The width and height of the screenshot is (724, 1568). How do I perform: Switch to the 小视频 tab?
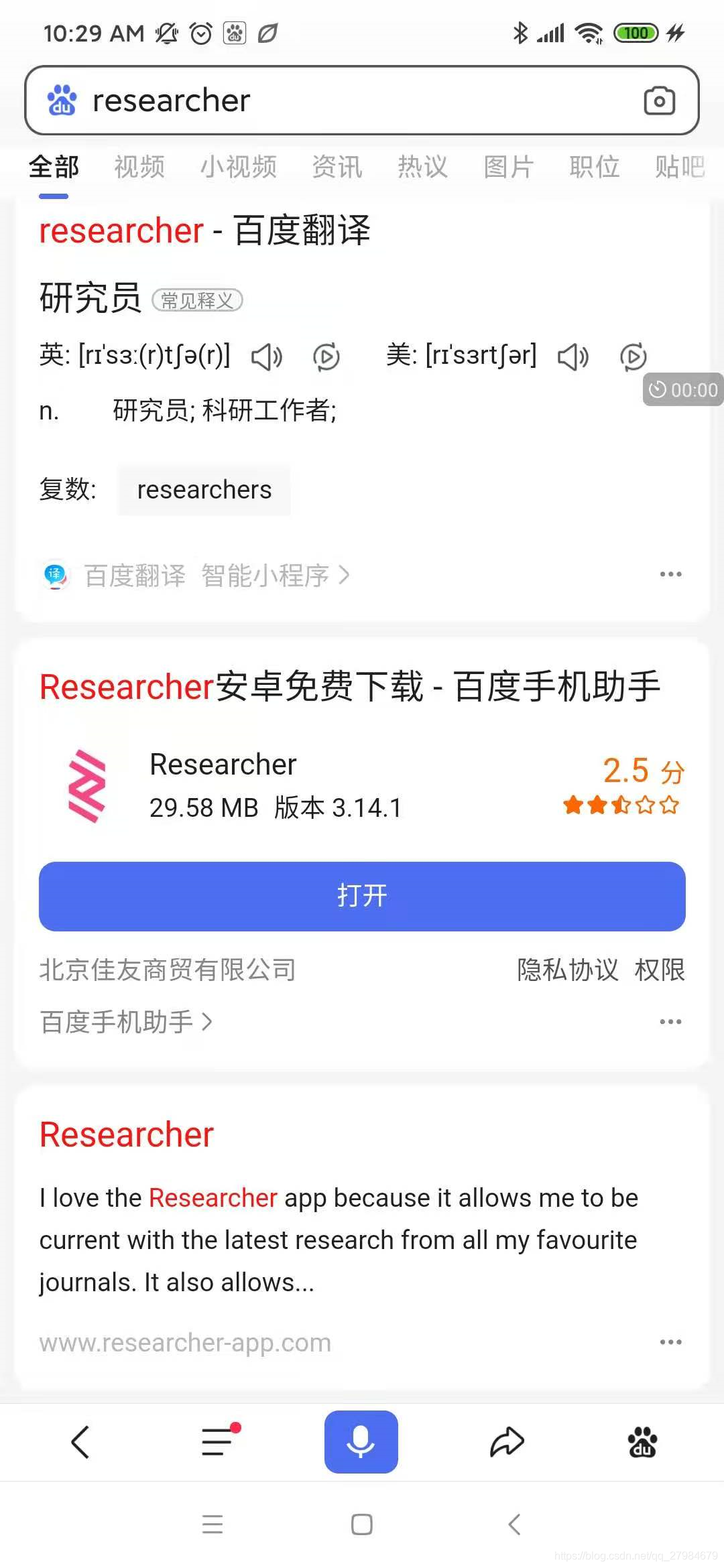239,167
